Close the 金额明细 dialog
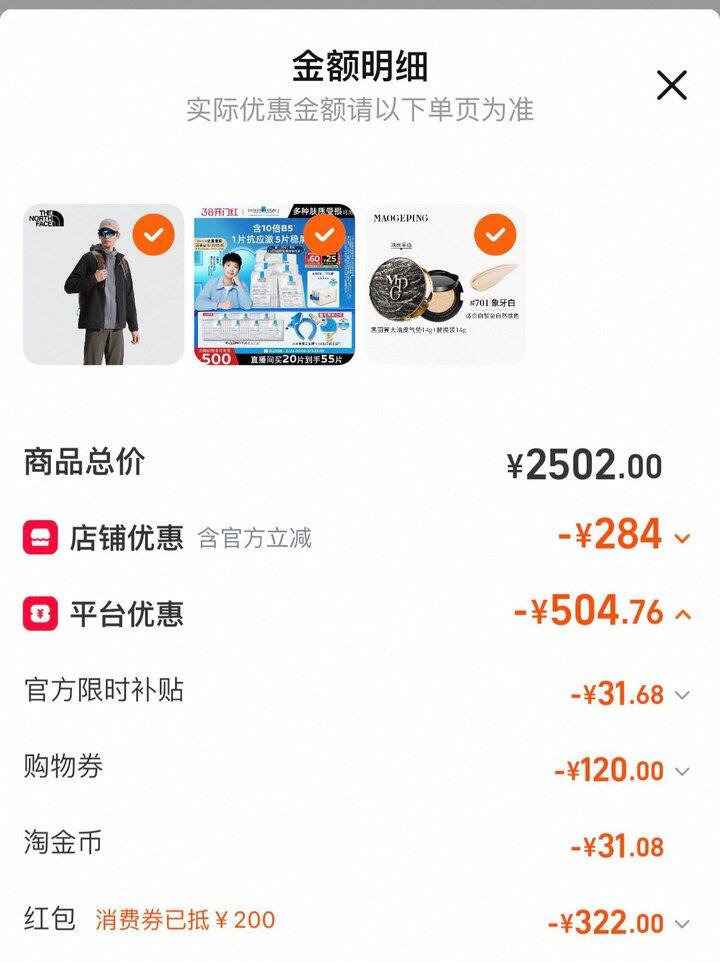The image size is (720, 963). click(671, 86)
